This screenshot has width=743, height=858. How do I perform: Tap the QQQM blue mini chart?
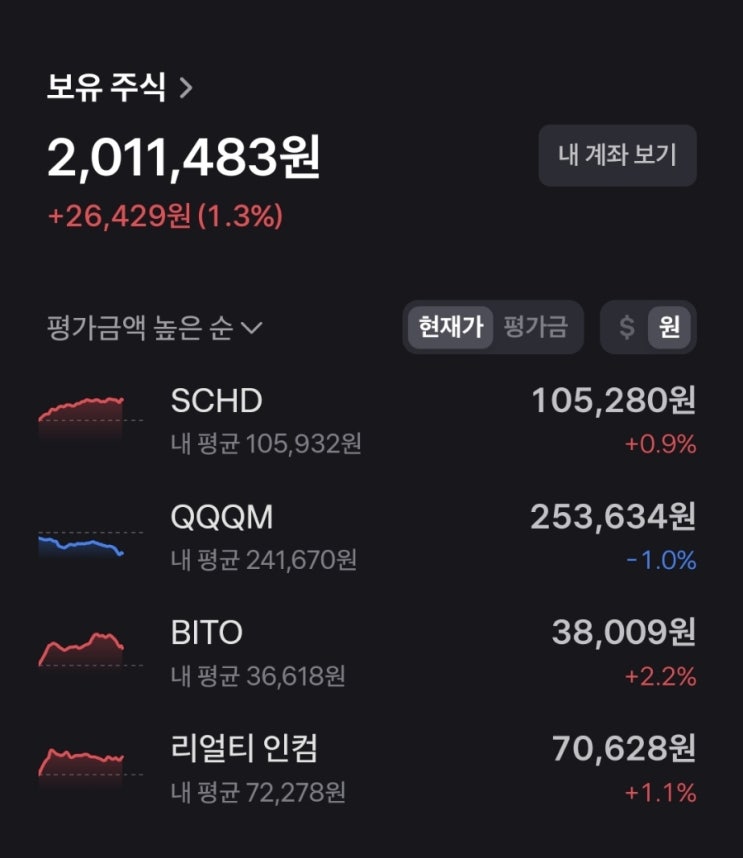[x=83, y=535]
